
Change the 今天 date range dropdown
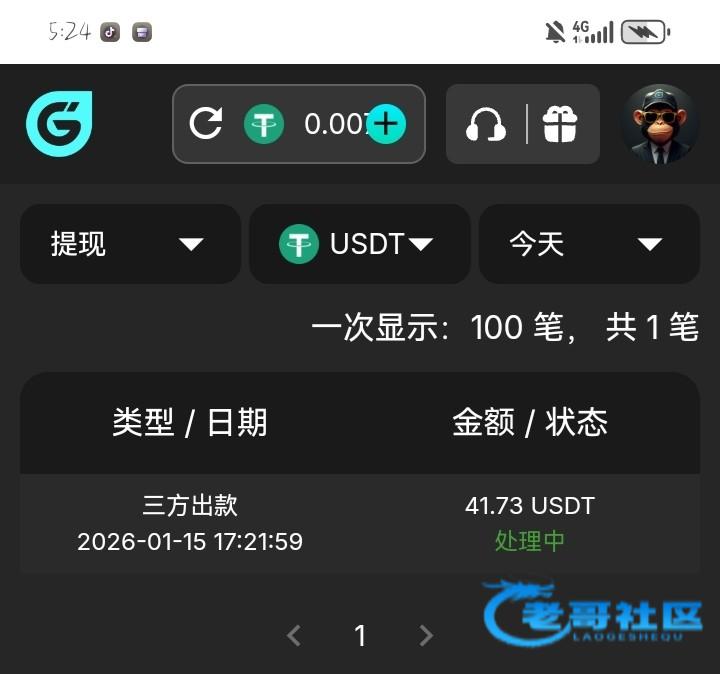[x=589, y=244]
